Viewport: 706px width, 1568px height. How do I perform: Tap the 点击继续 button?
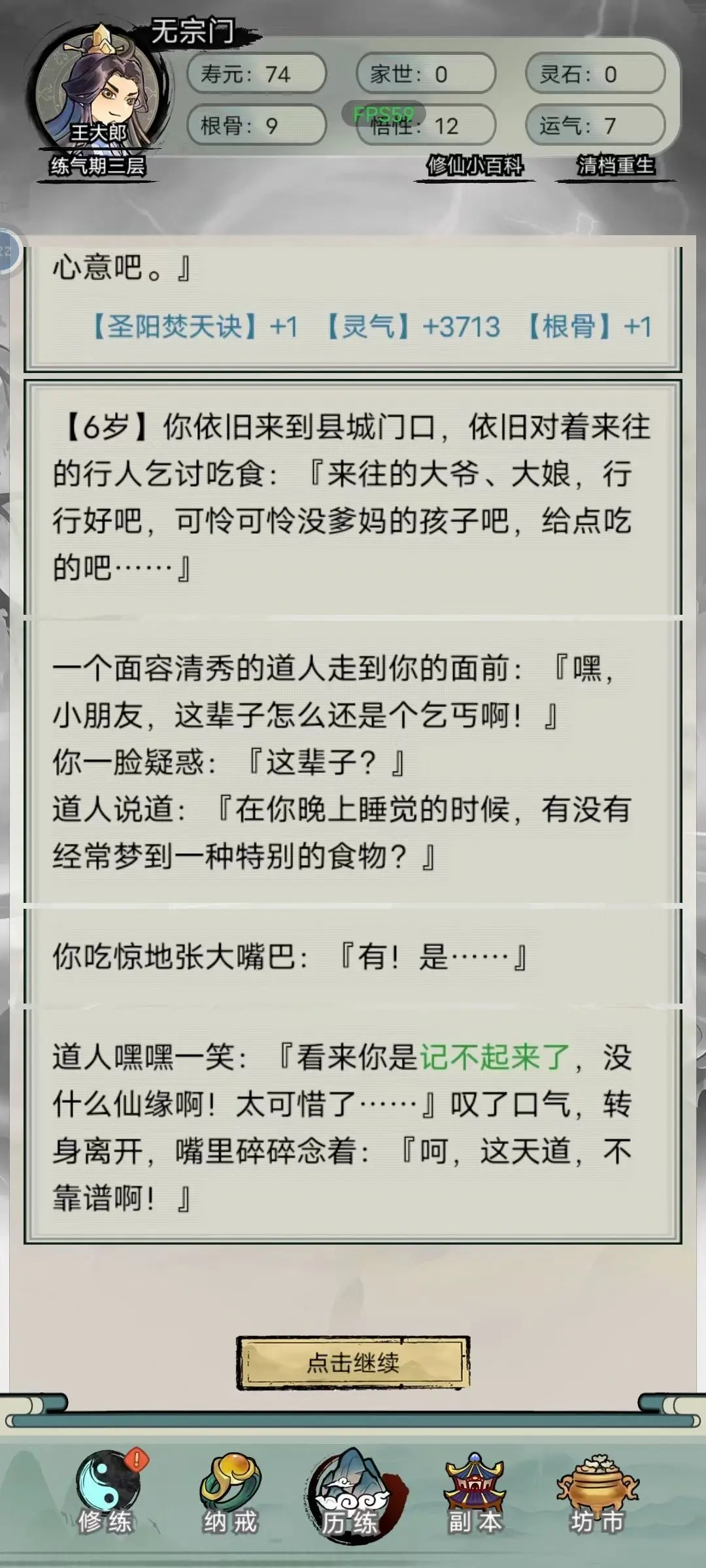353,1362
